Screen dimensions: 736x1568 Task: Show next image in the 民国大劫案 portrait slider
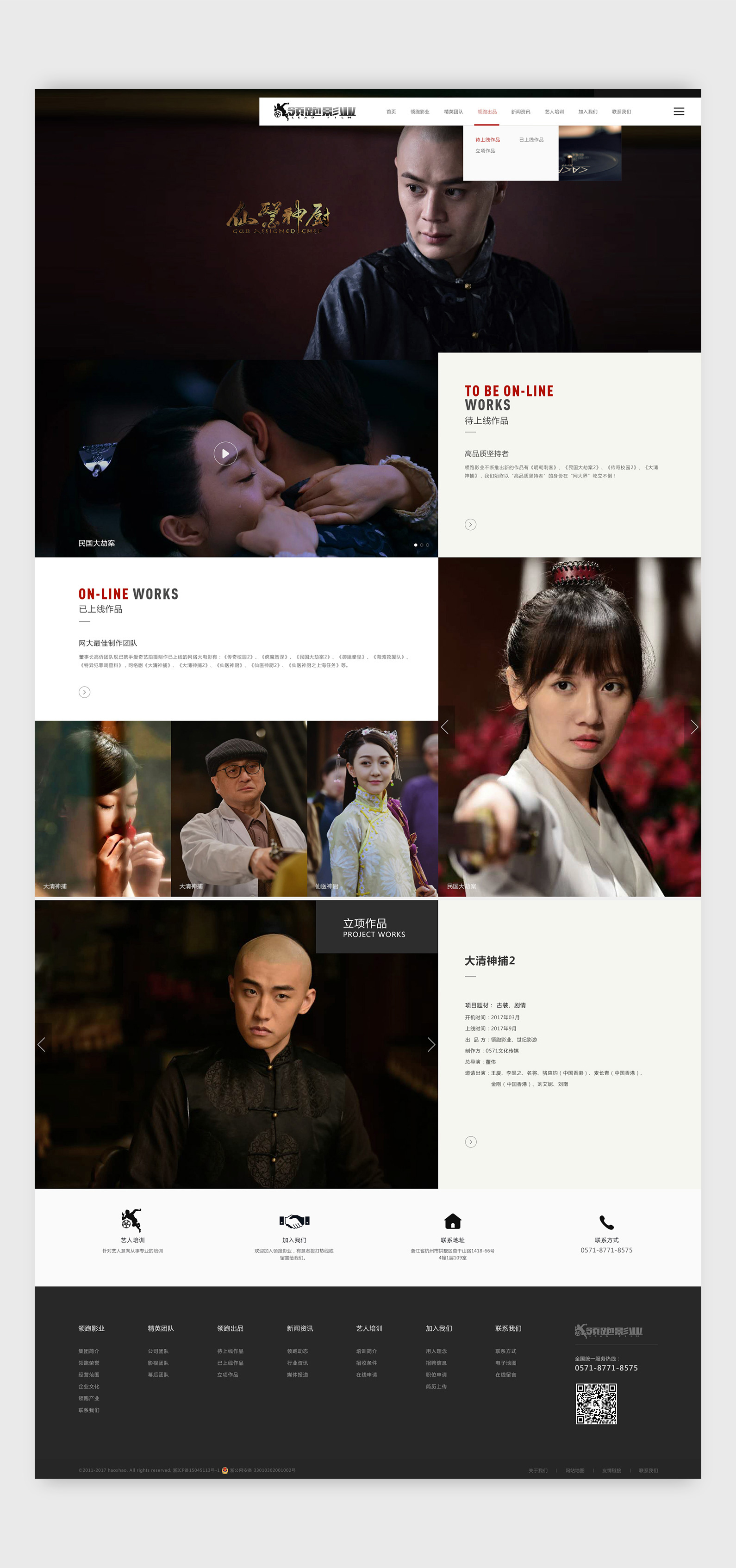(x=693, y=727)
